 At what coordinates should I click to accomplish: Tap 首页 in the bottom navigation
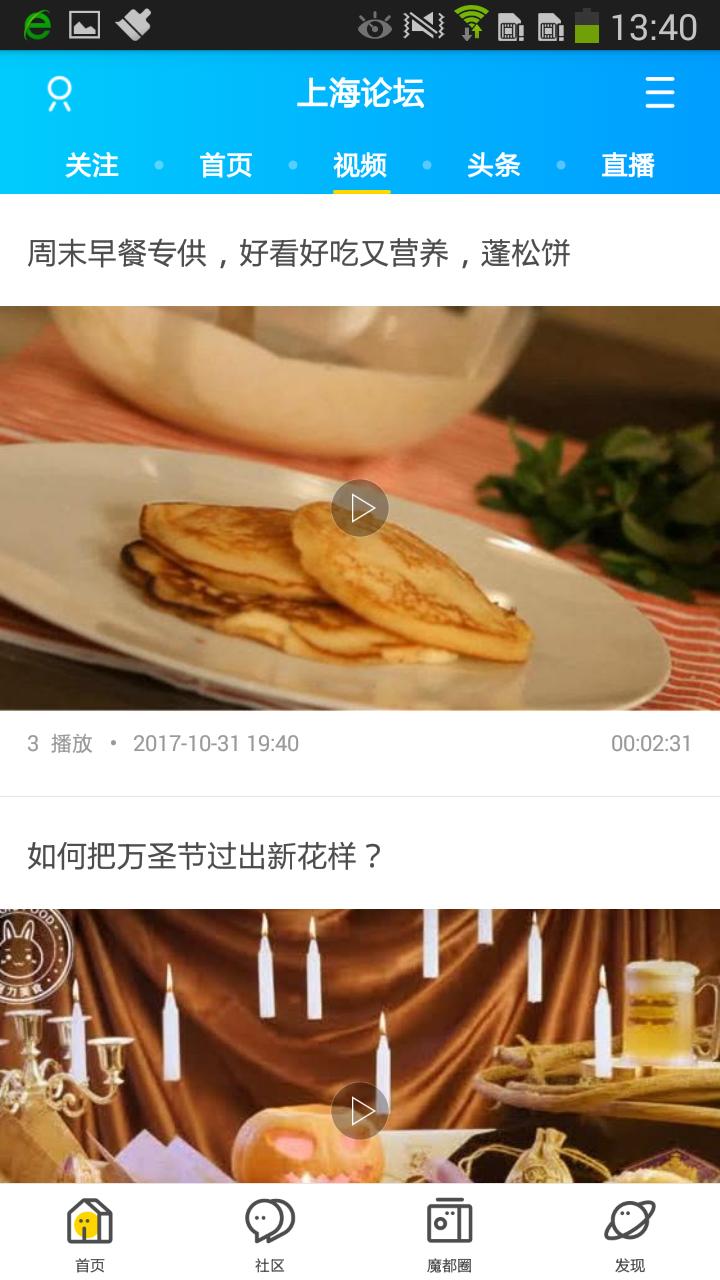tap(90, 1234)
